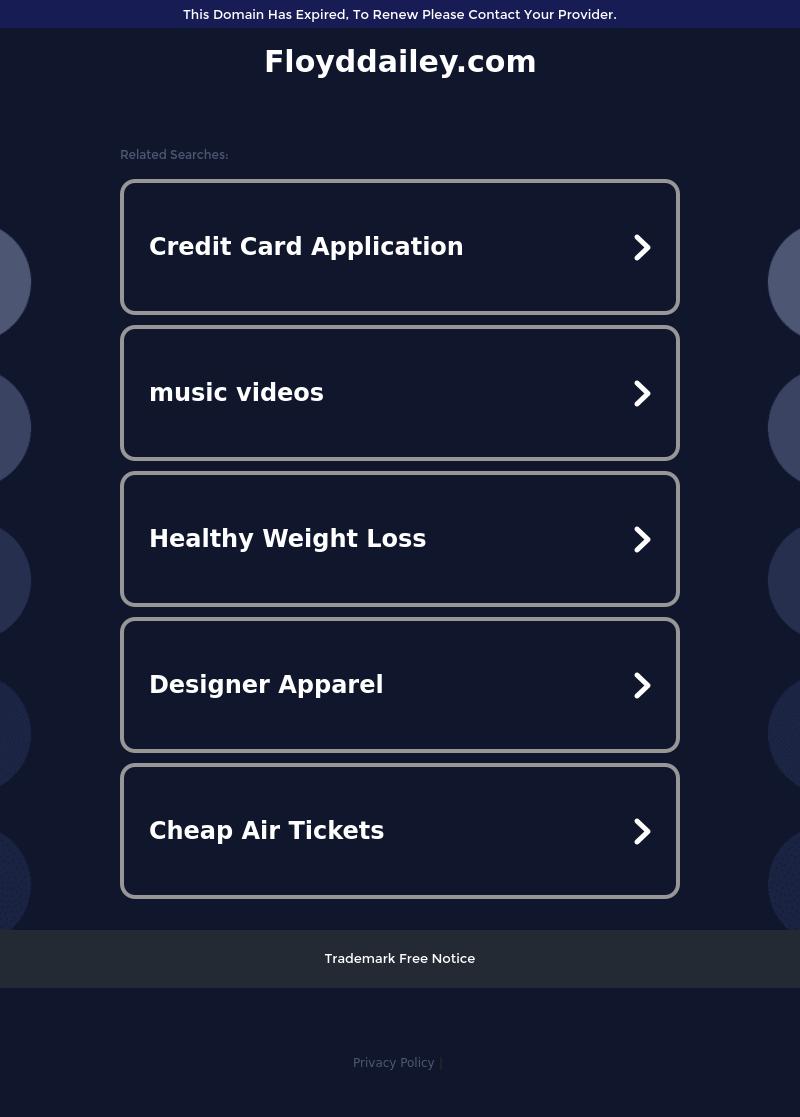
Task: Open the Privacy Policy link
Action: (393, 1063)
